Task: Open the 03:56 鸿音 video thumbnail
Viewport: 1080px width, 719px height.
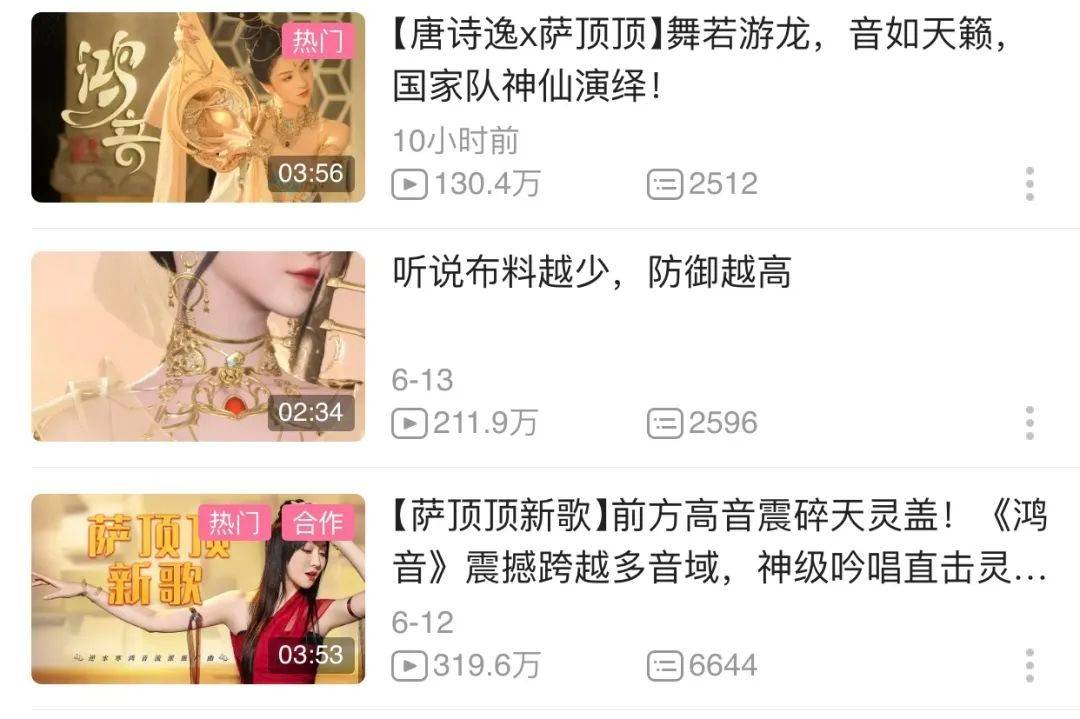Action: point(198,107)
